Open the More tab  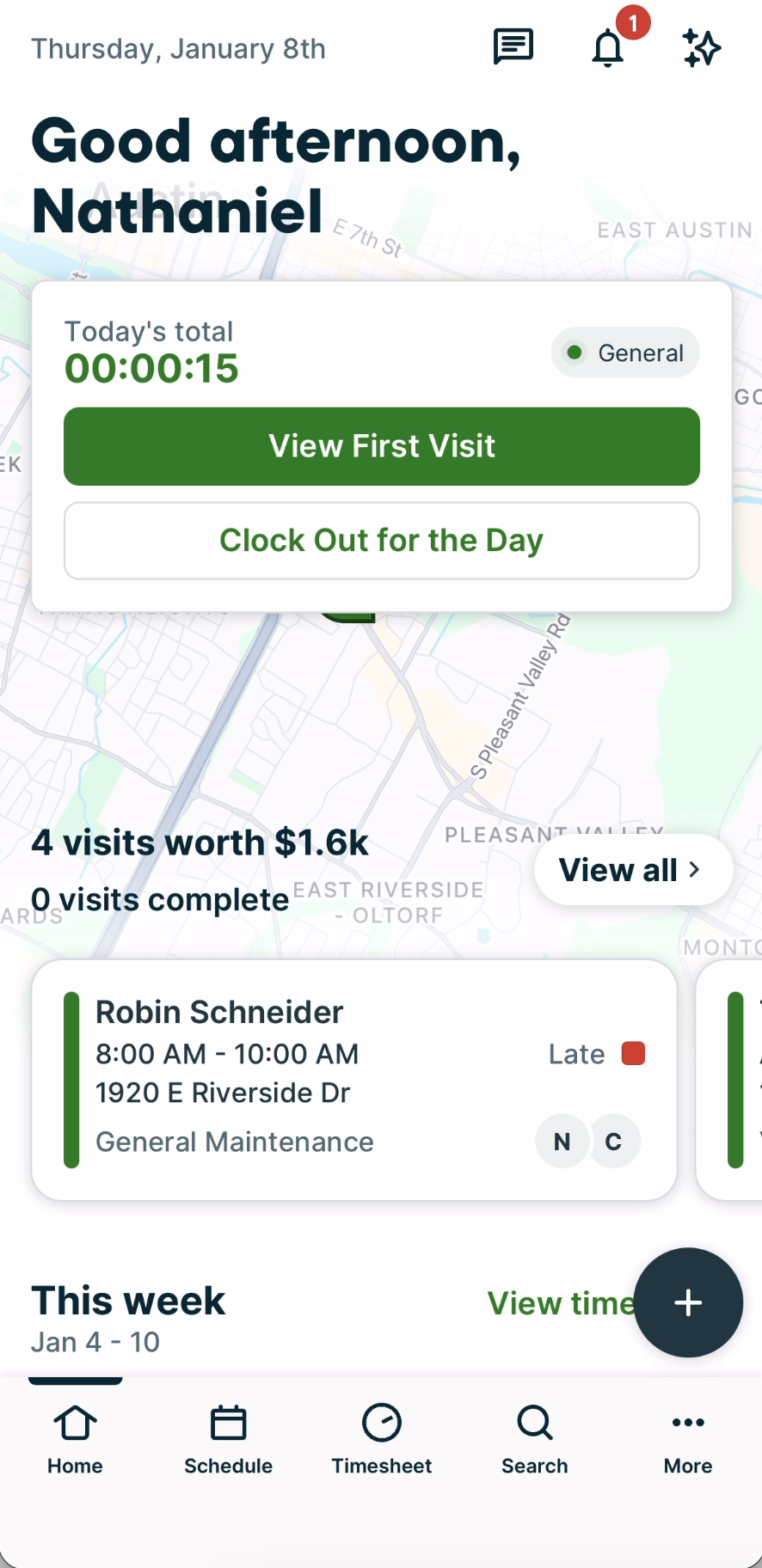(688, 1437)
